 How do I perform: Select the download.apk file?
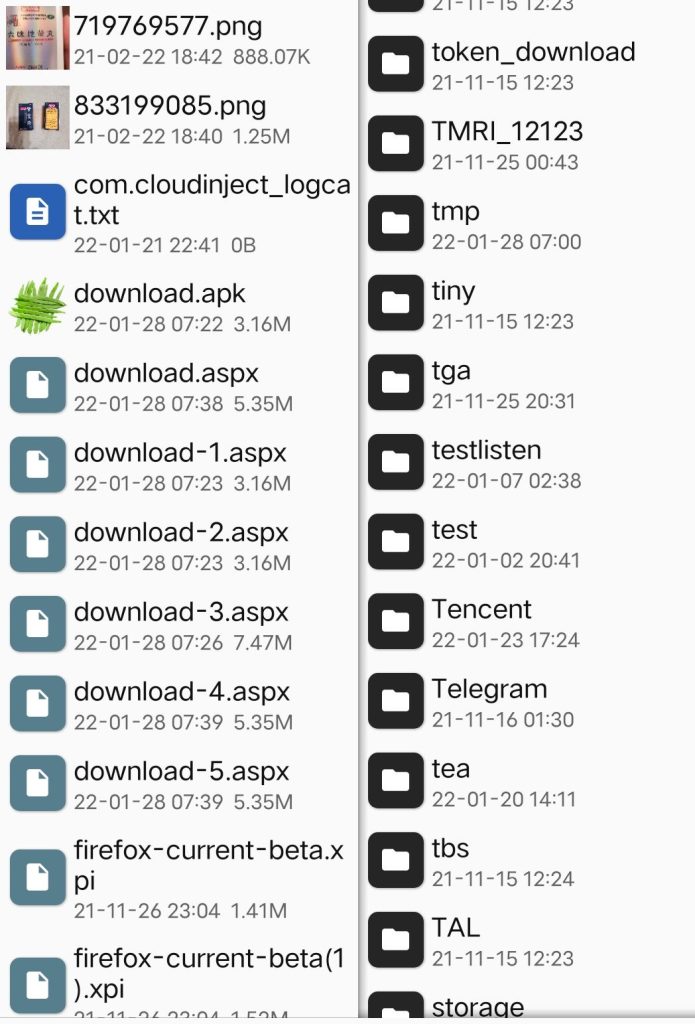pos(180,306)
